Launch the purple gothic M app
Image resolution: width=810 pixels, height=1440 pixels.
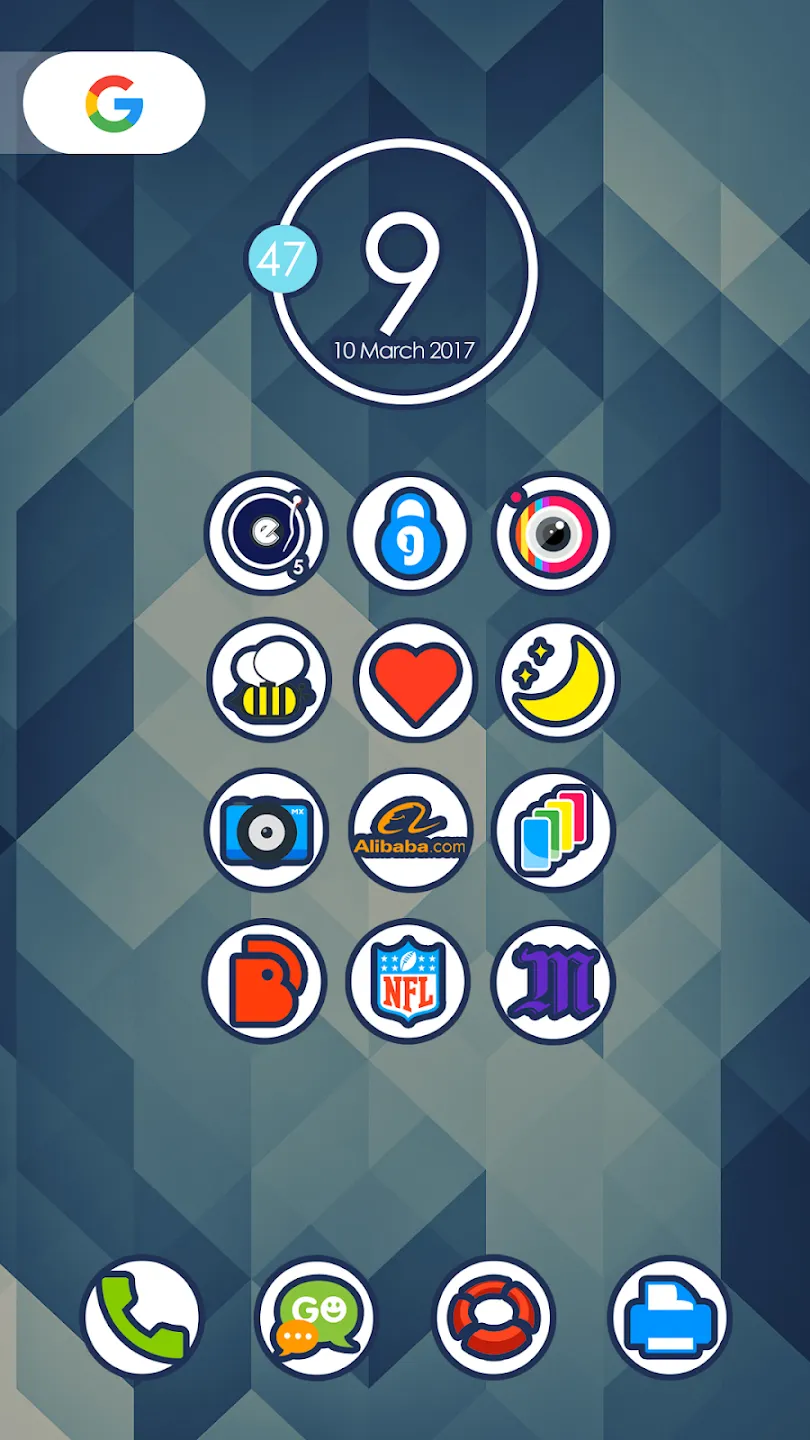pos(553,981)
